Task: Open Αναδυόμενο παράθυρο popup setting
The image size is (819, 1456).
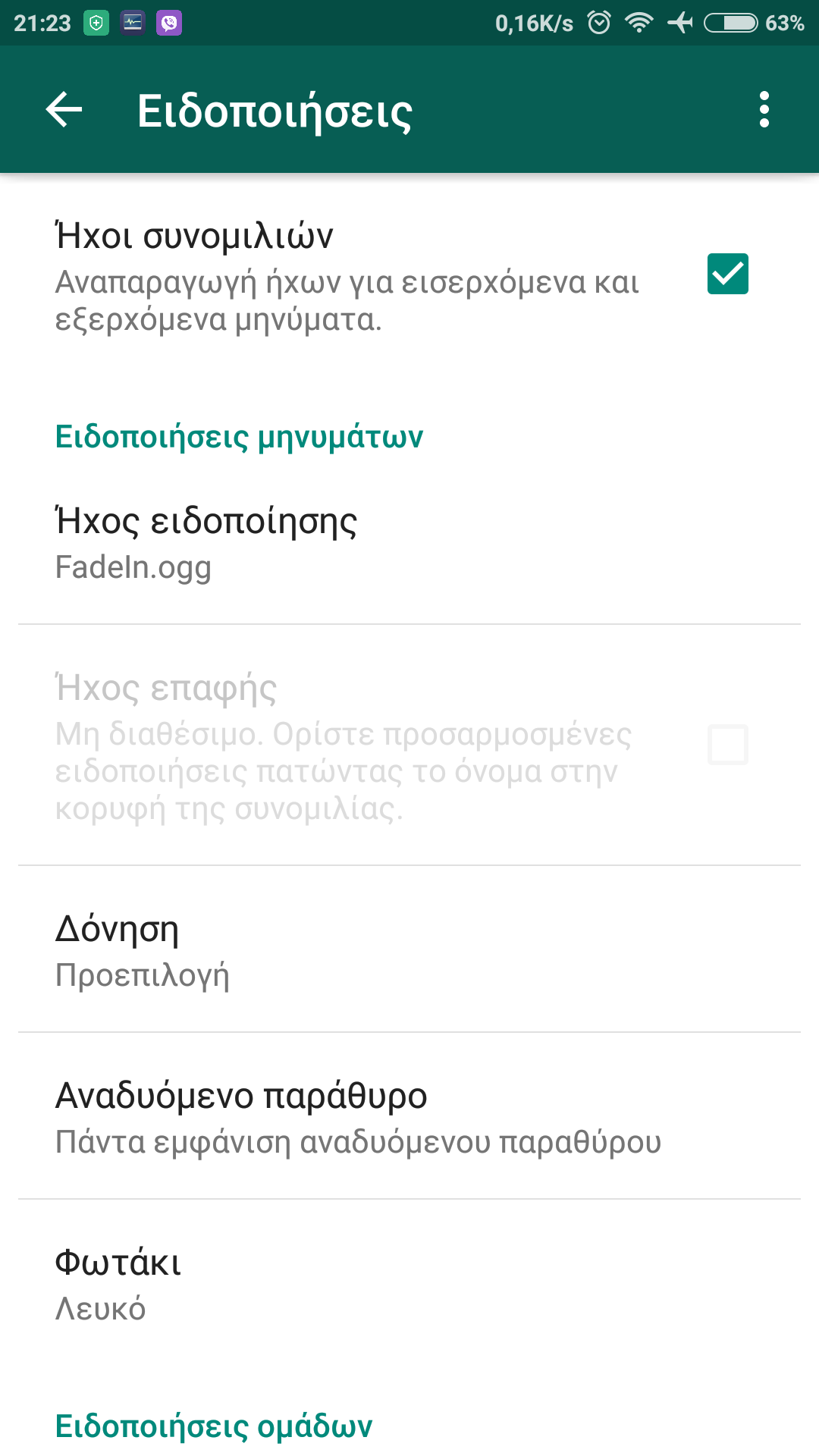Action: point(409,1117)
